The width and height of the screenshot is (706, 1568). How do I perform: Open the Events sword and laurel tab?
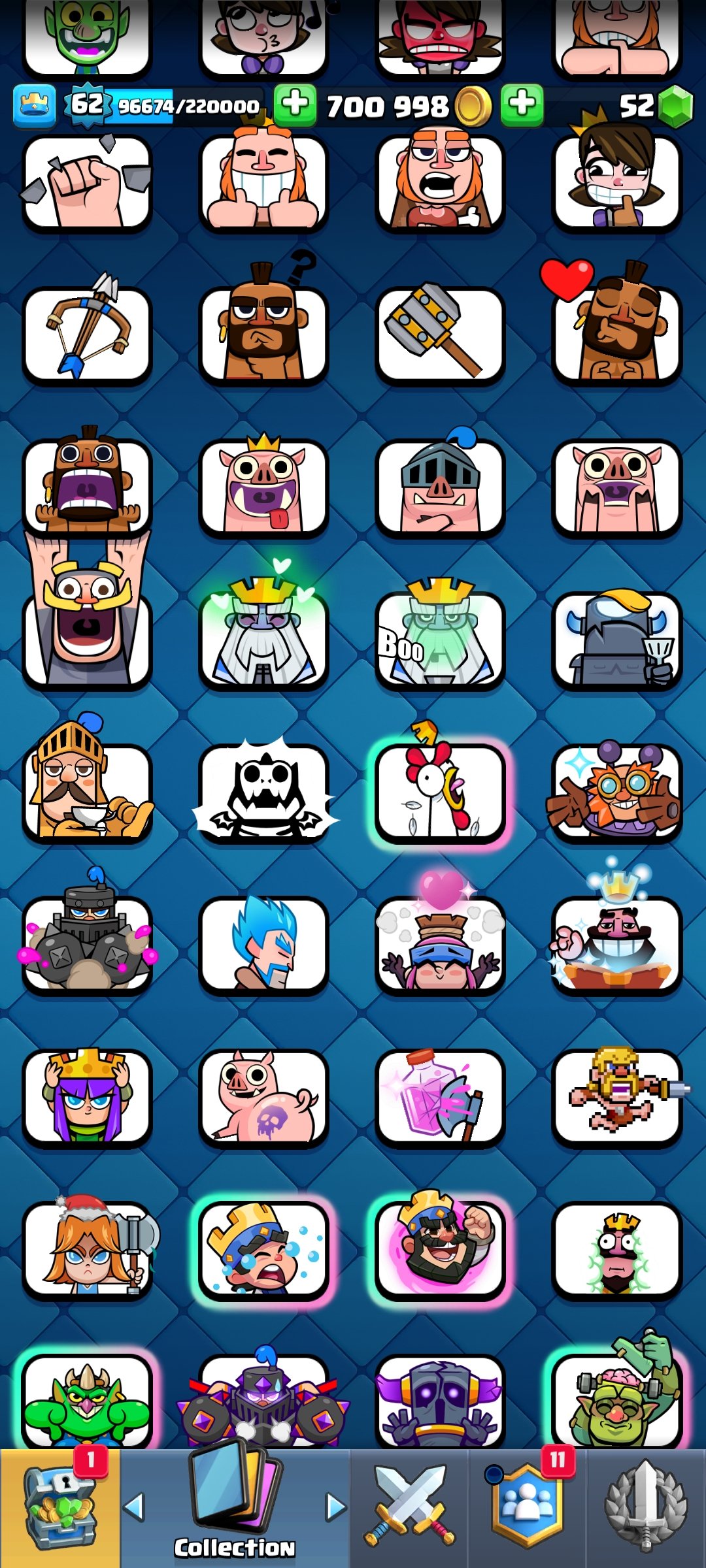pyautogui.click(x=646, y=1508)
